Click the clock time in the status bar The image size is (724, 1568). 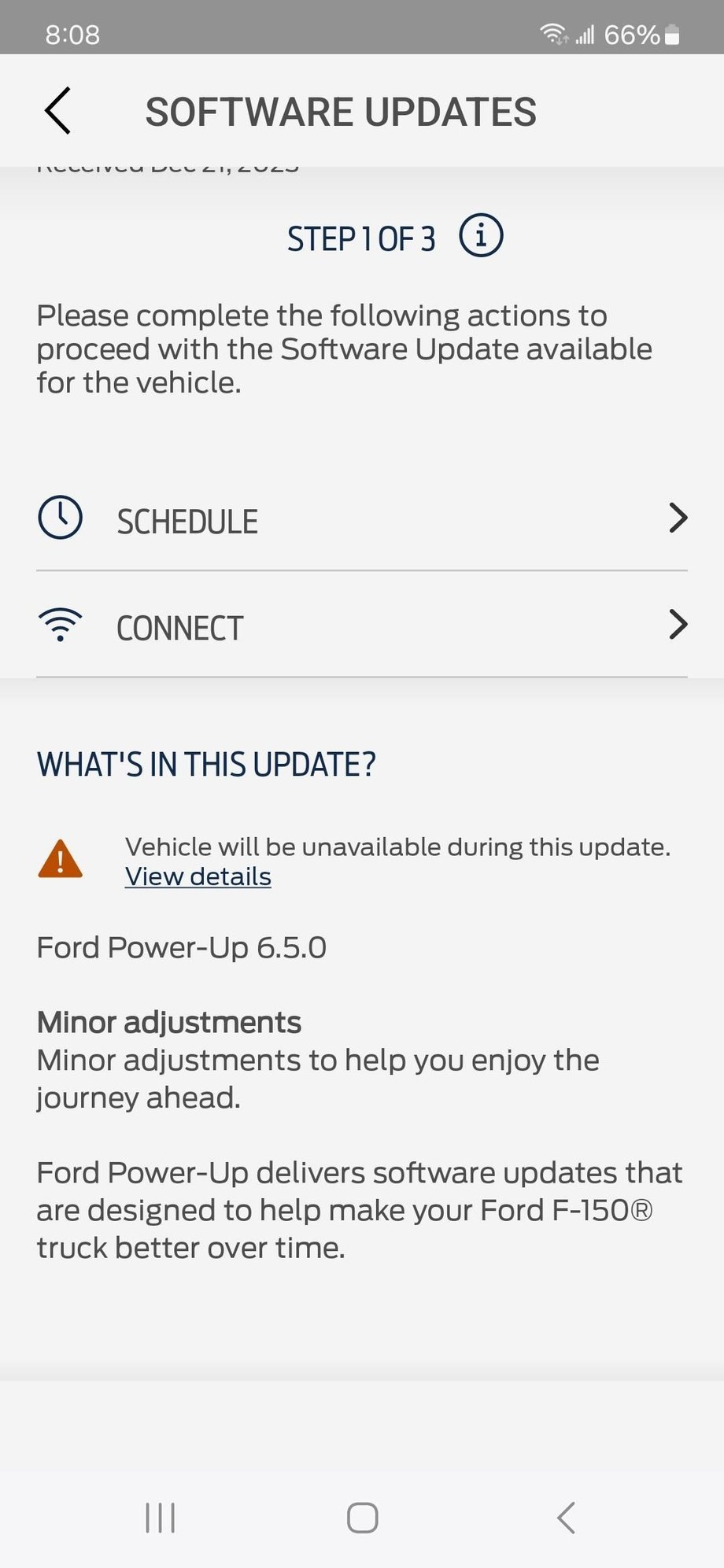point(72,34)
